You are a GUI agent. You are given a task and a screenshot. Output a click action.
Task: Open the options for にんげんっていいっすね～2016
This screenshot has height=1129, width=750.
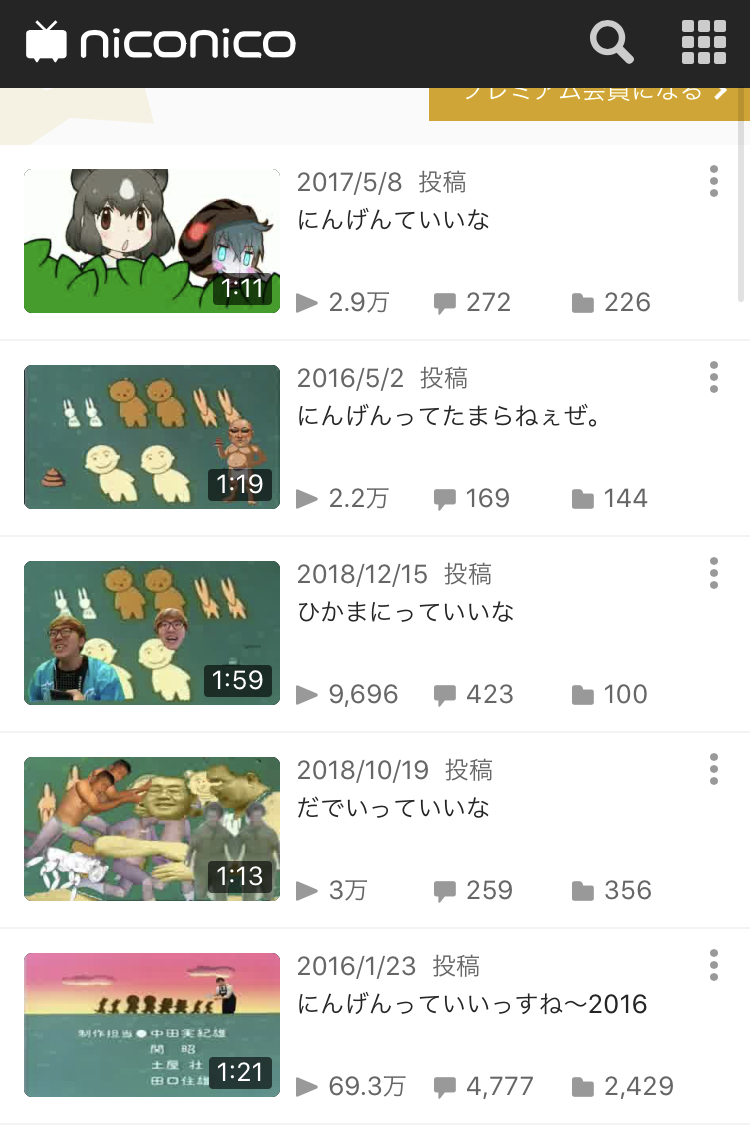click(713, 966)
